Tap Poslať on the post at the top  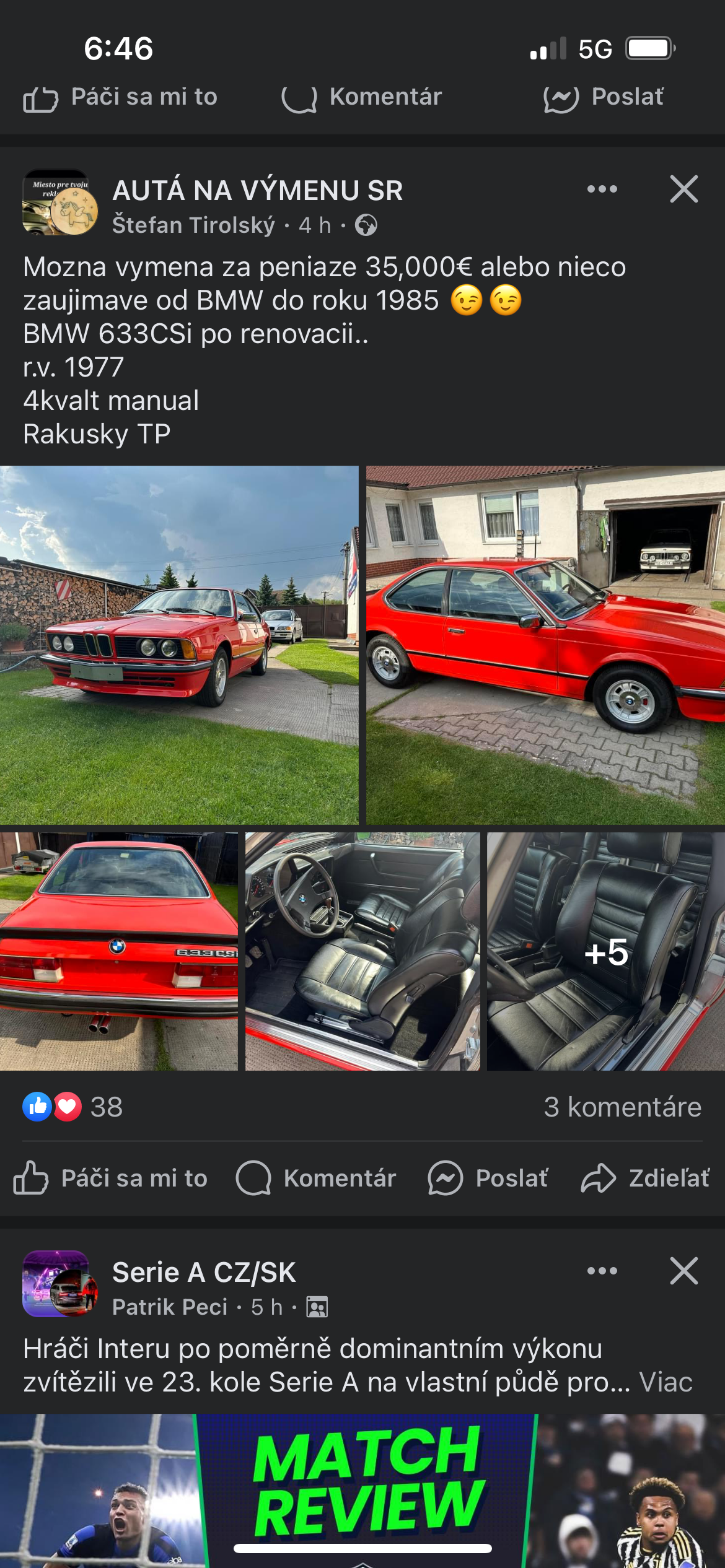[x=604, y=97]
